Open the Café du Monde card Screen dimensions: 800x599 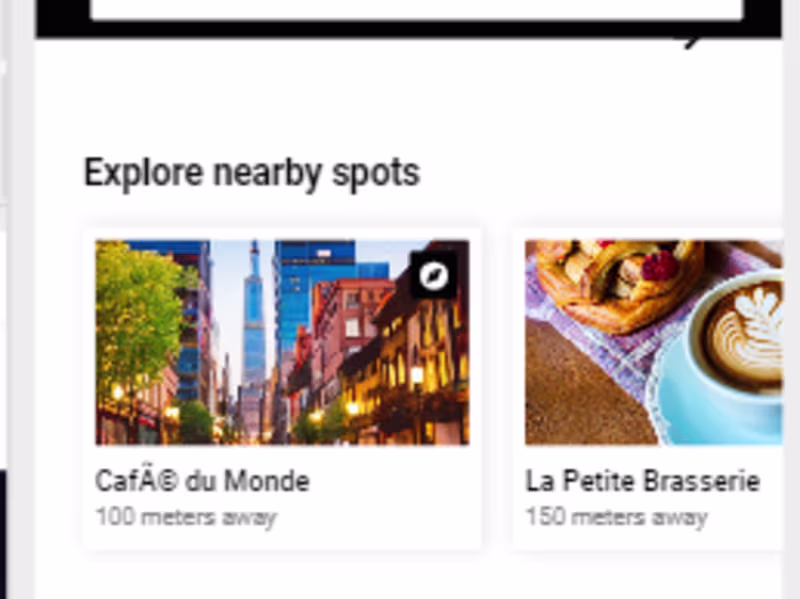(281, 390)
